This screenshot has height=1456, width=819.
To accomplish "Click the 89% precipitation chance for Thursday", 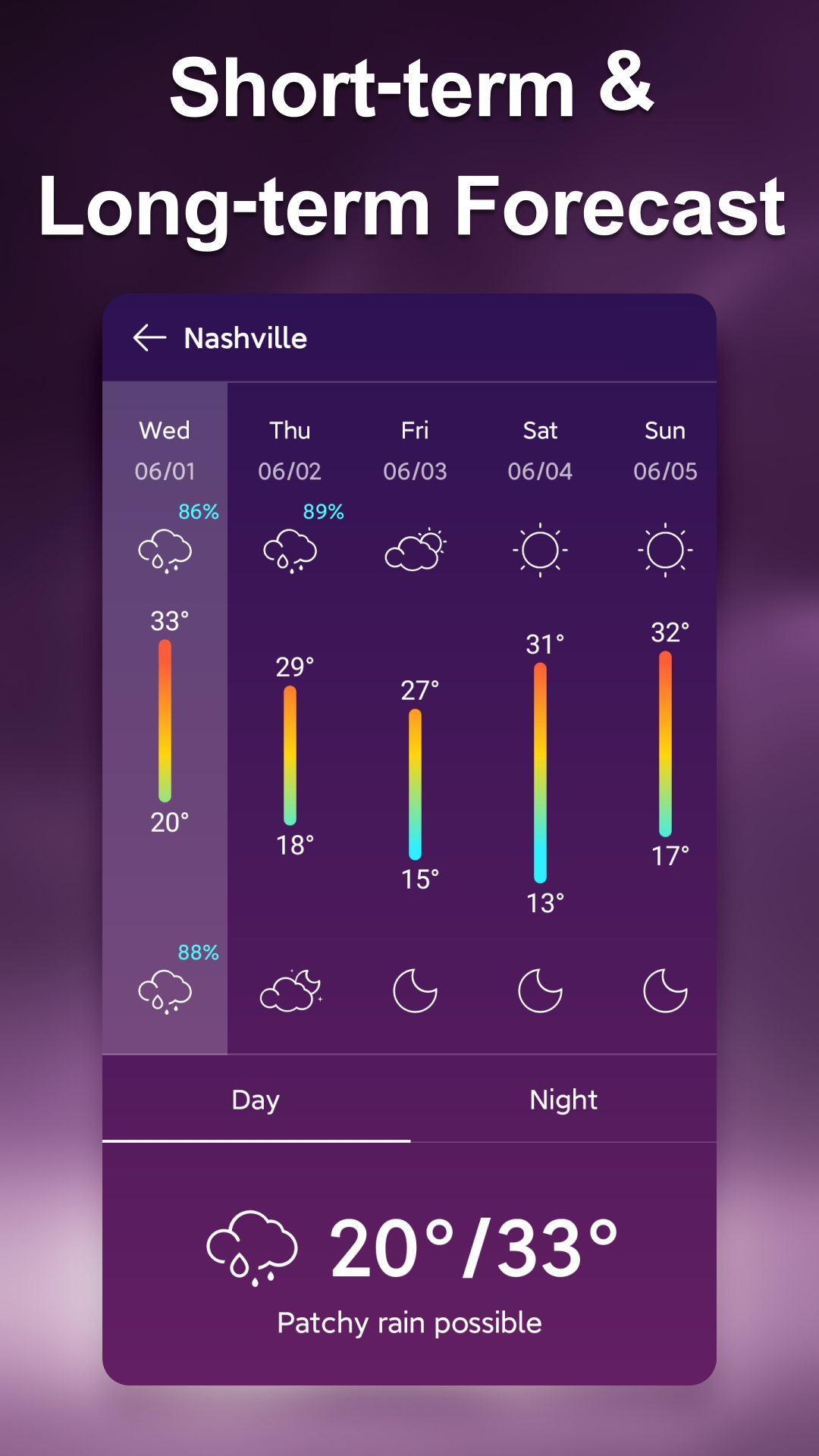I will (319, 512).
